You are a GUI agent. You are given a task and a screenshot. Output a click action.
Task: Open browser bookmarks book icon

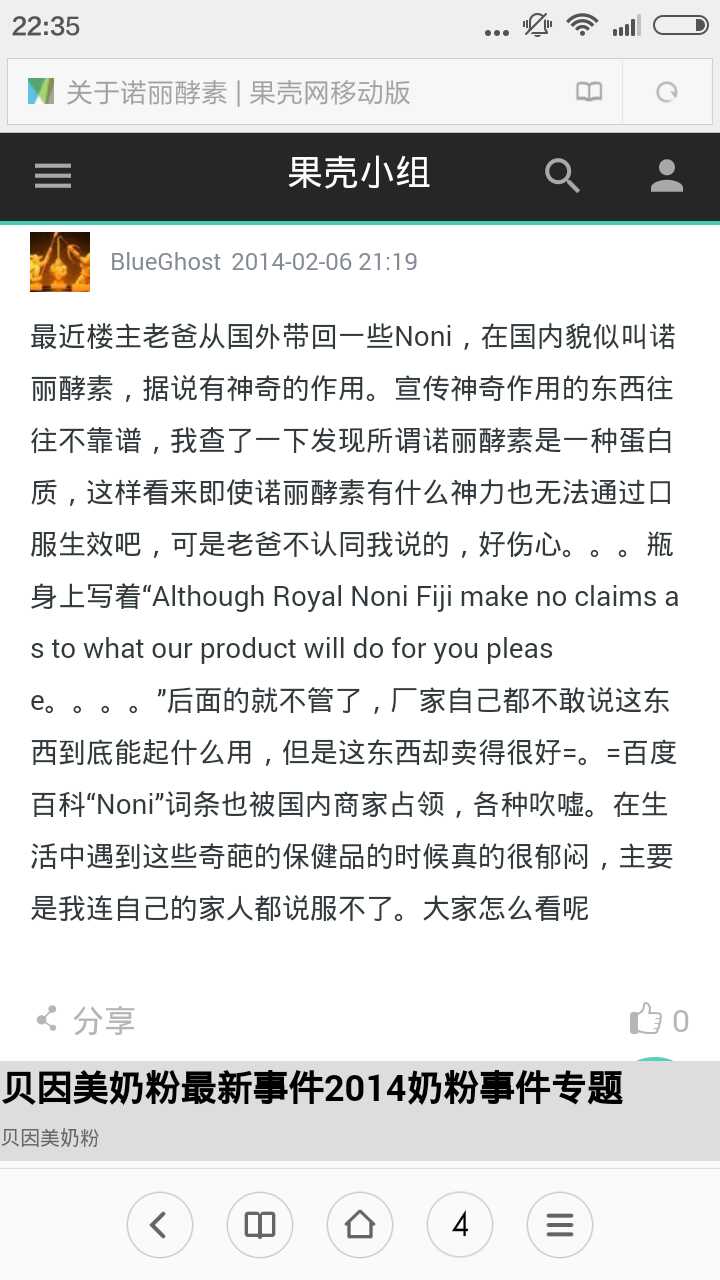(259, 1225)
